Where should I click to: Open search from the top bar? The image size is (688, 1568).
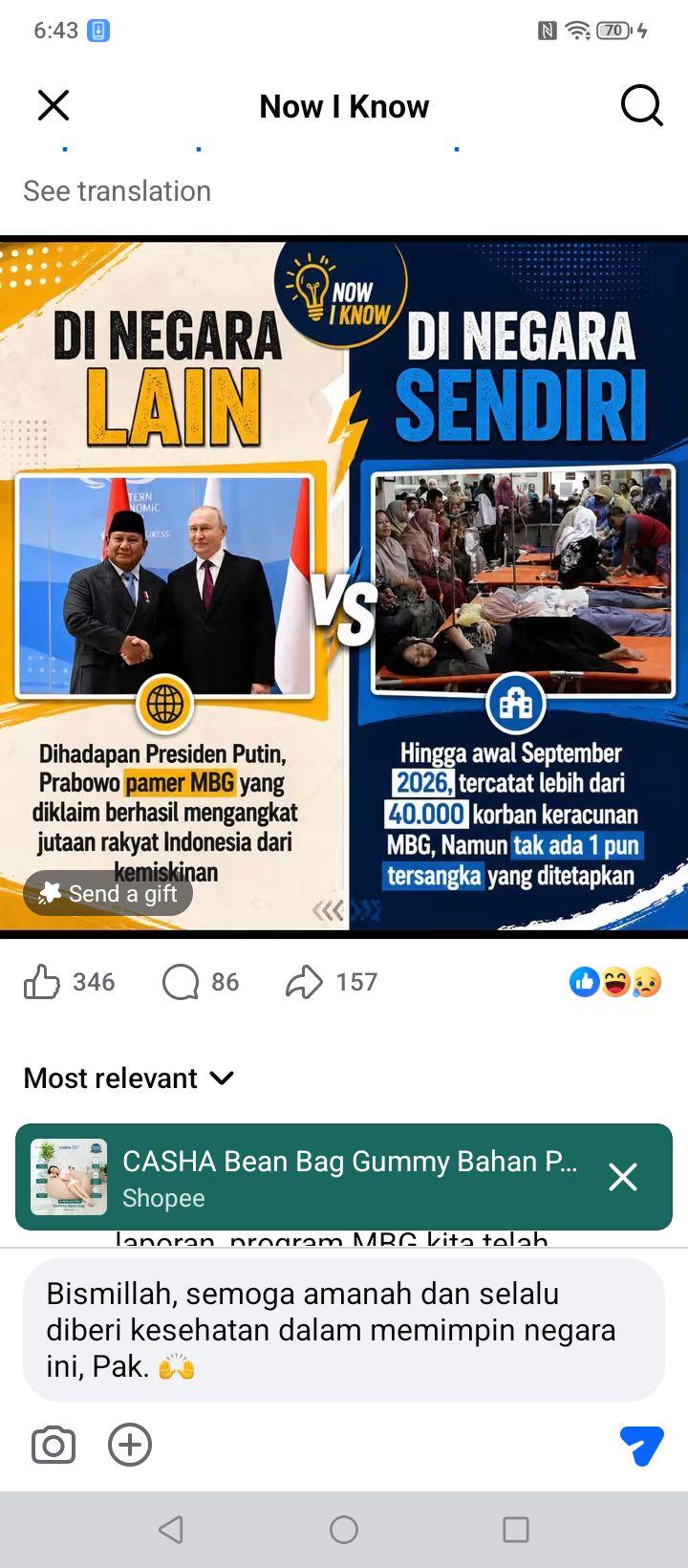click(641, 105)
